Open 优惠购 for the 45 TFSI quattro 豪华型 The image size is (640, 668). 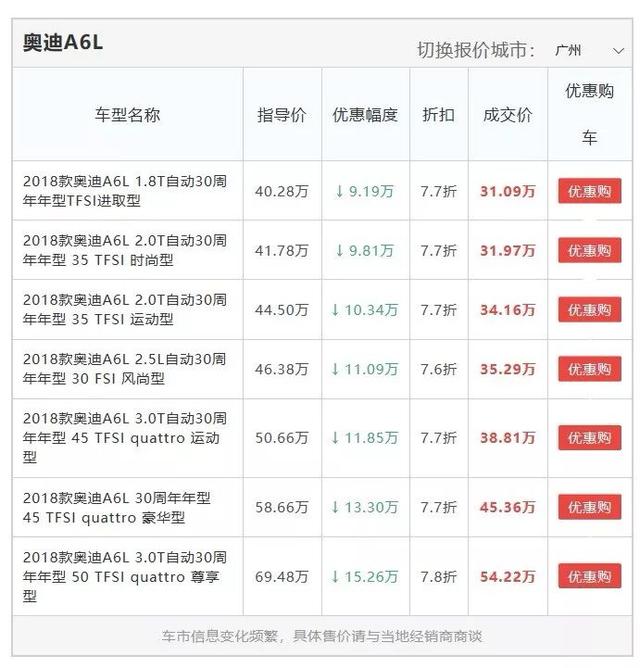click(x=589, y=507)
